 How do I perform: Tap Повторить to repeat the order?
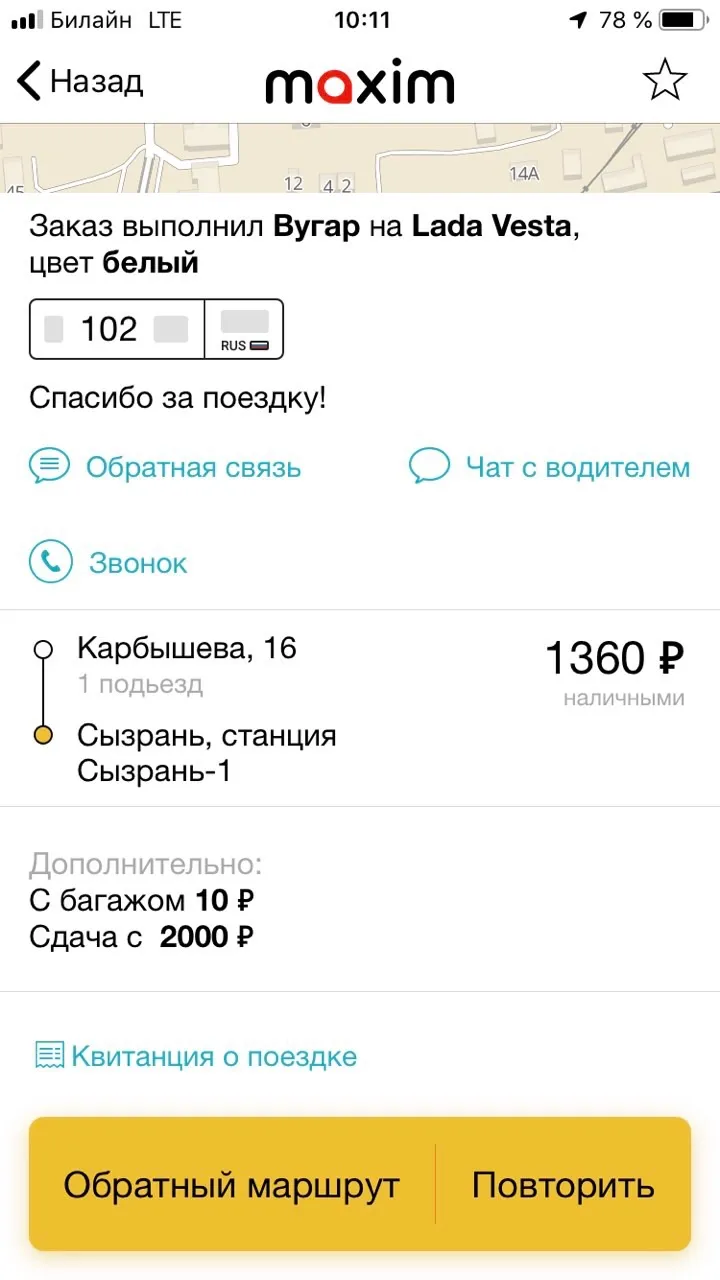(x=563, y=1185)
